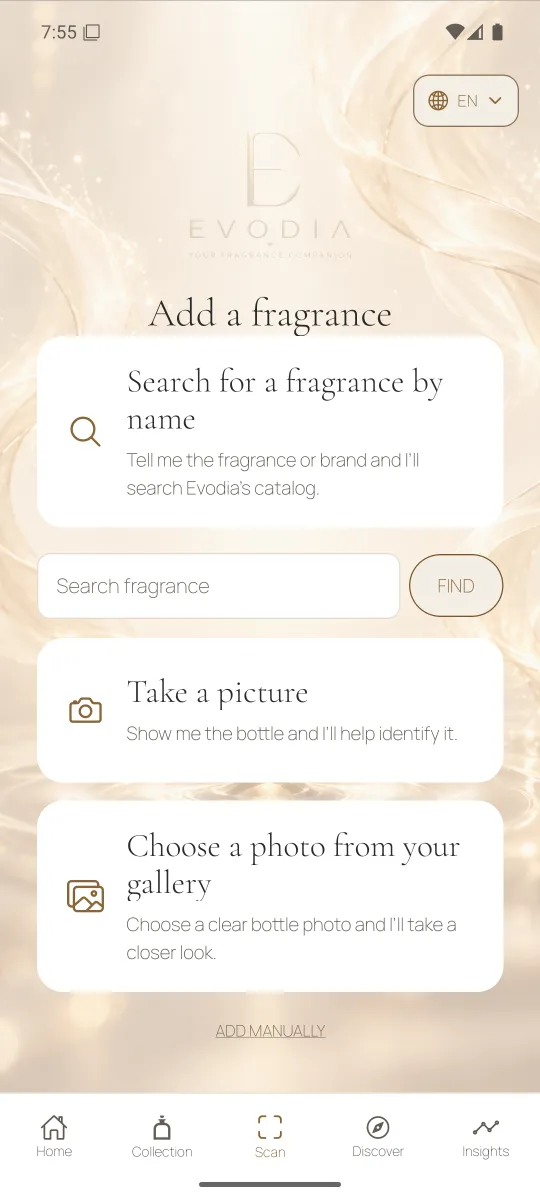Tap the FIND button
540x1200 pixels.
click(x=456, y=586)
